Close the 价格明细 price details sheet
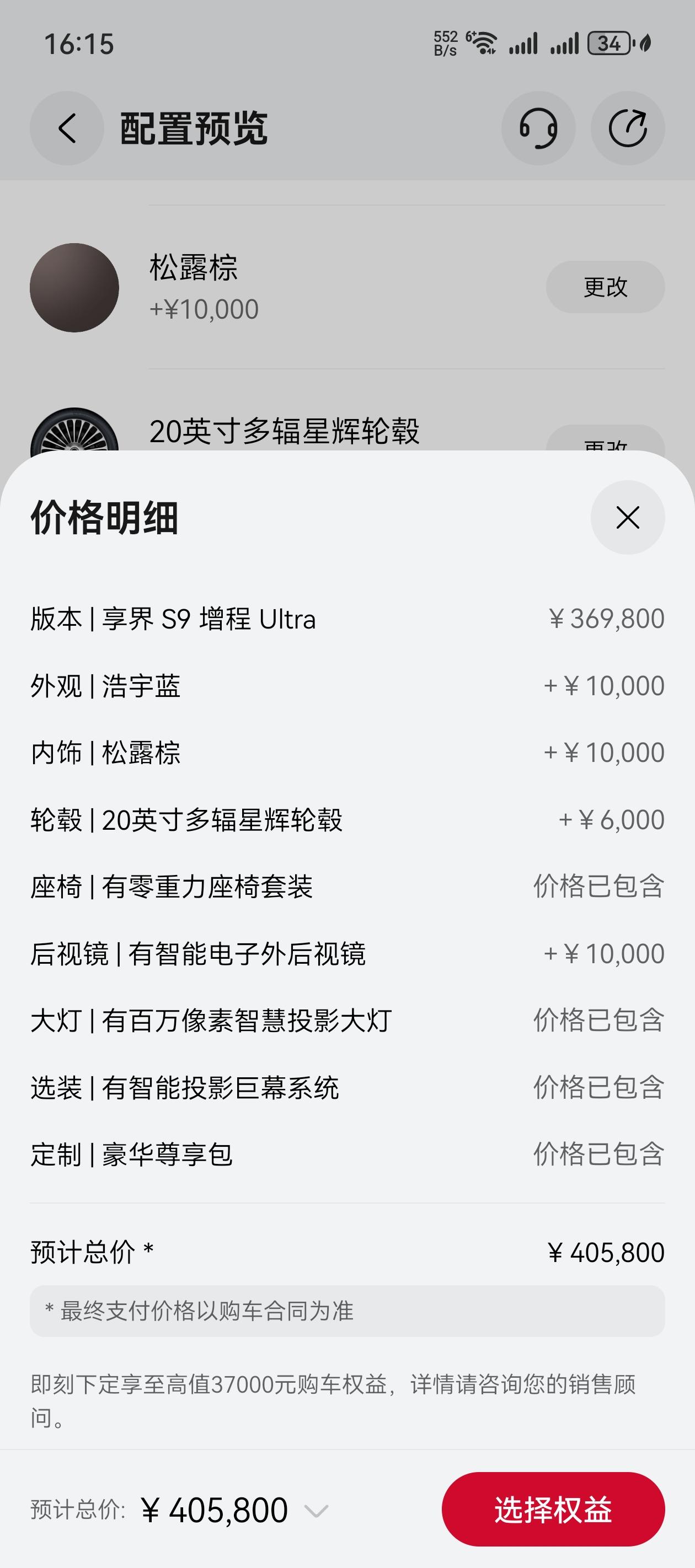 tap(627, 517)
